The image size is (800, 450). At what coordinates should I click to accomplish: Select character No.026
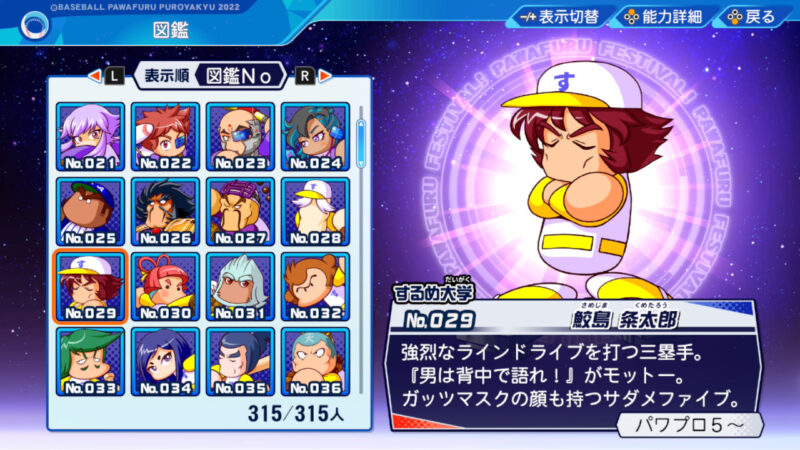pyautogui.click(x=166, y=212)
